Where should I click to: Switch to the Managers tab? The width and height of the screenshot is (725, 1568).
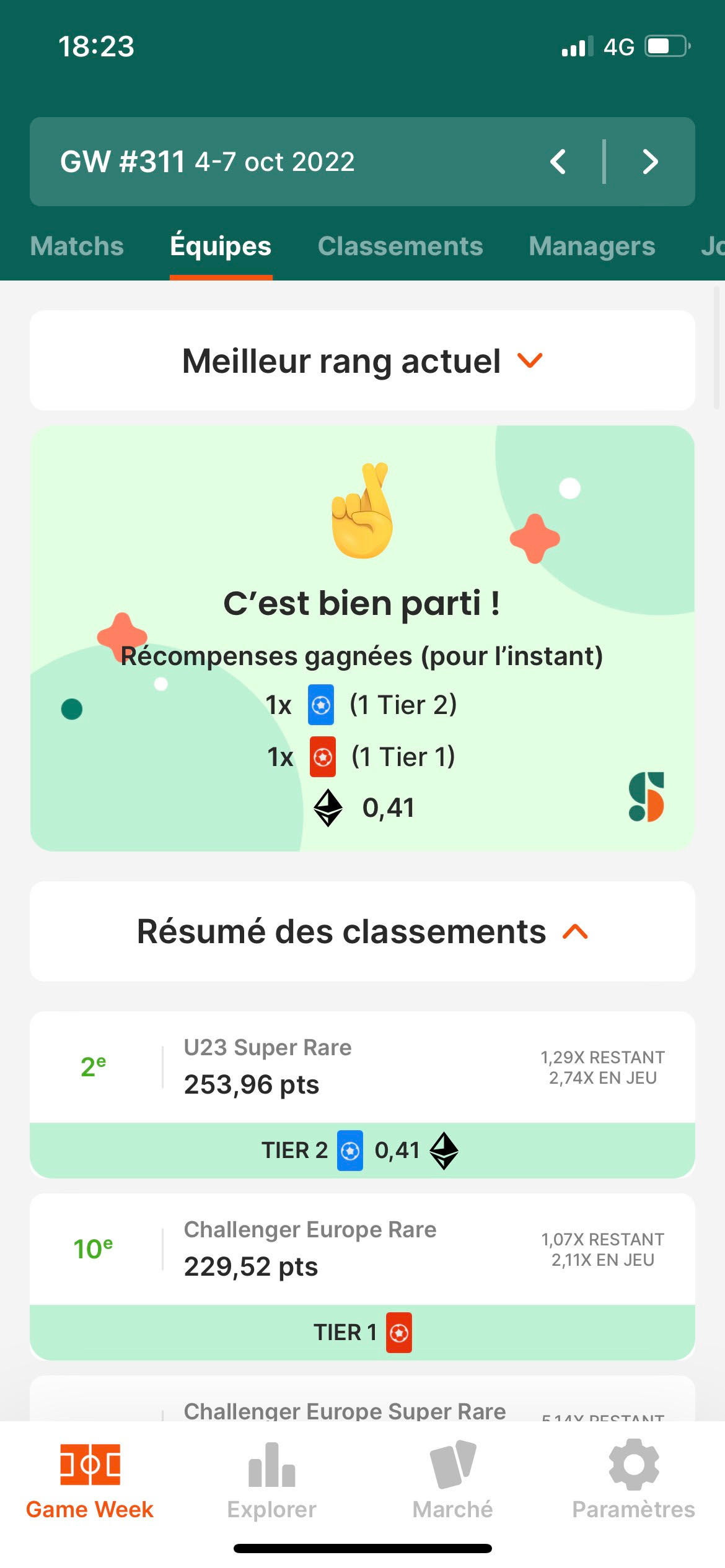(x=592, y=246)
